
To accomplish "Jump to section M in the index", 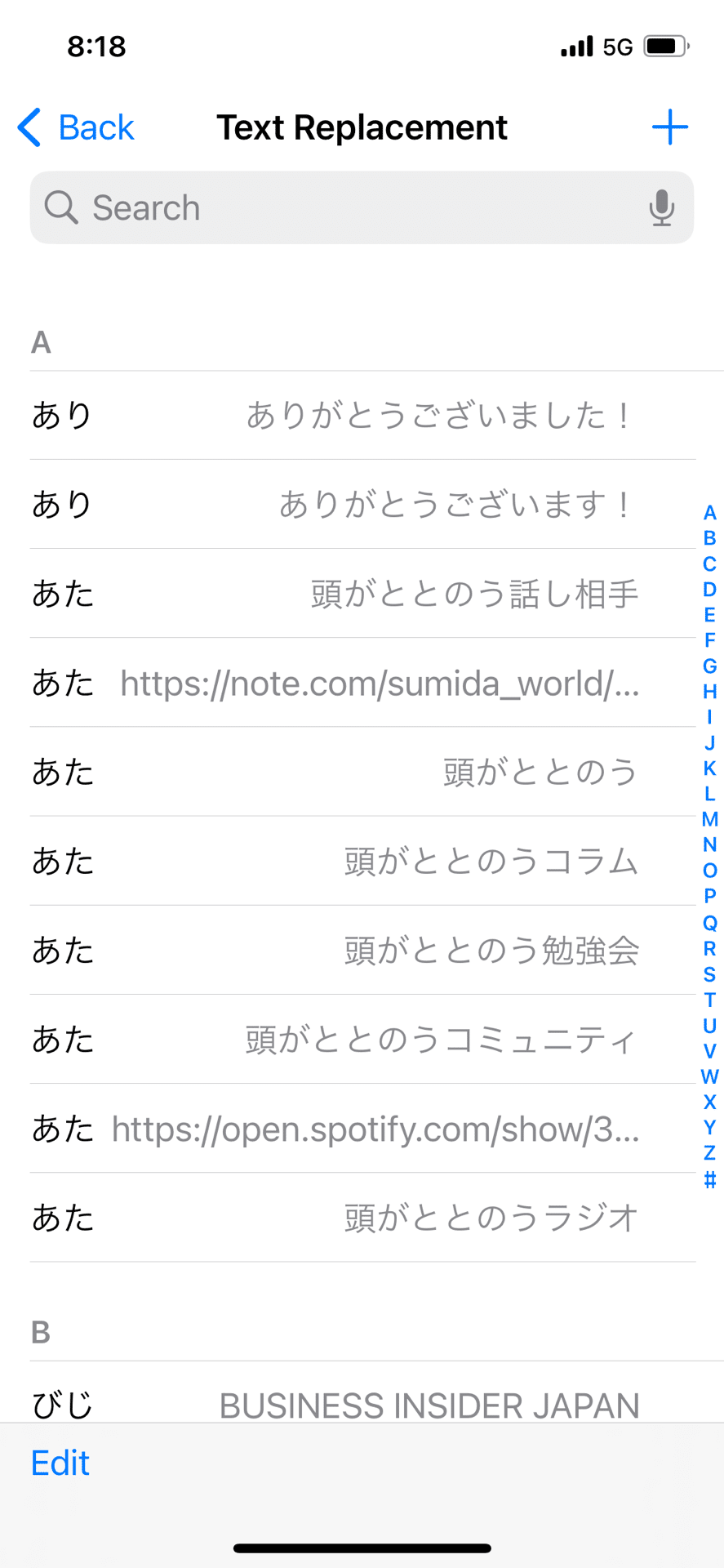I will (709, 819).
